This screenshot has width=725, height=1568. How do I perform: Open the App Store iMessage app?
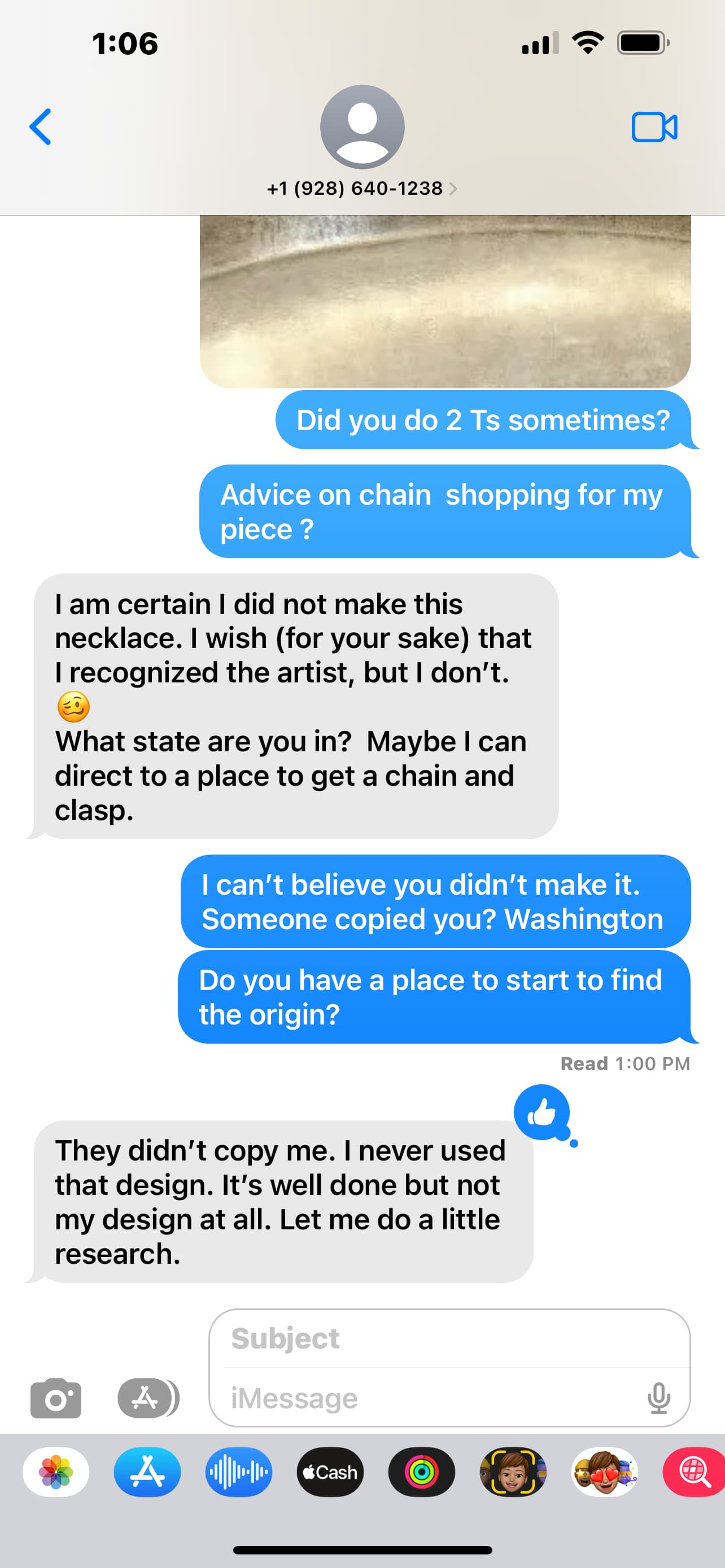pos(147,1472)
